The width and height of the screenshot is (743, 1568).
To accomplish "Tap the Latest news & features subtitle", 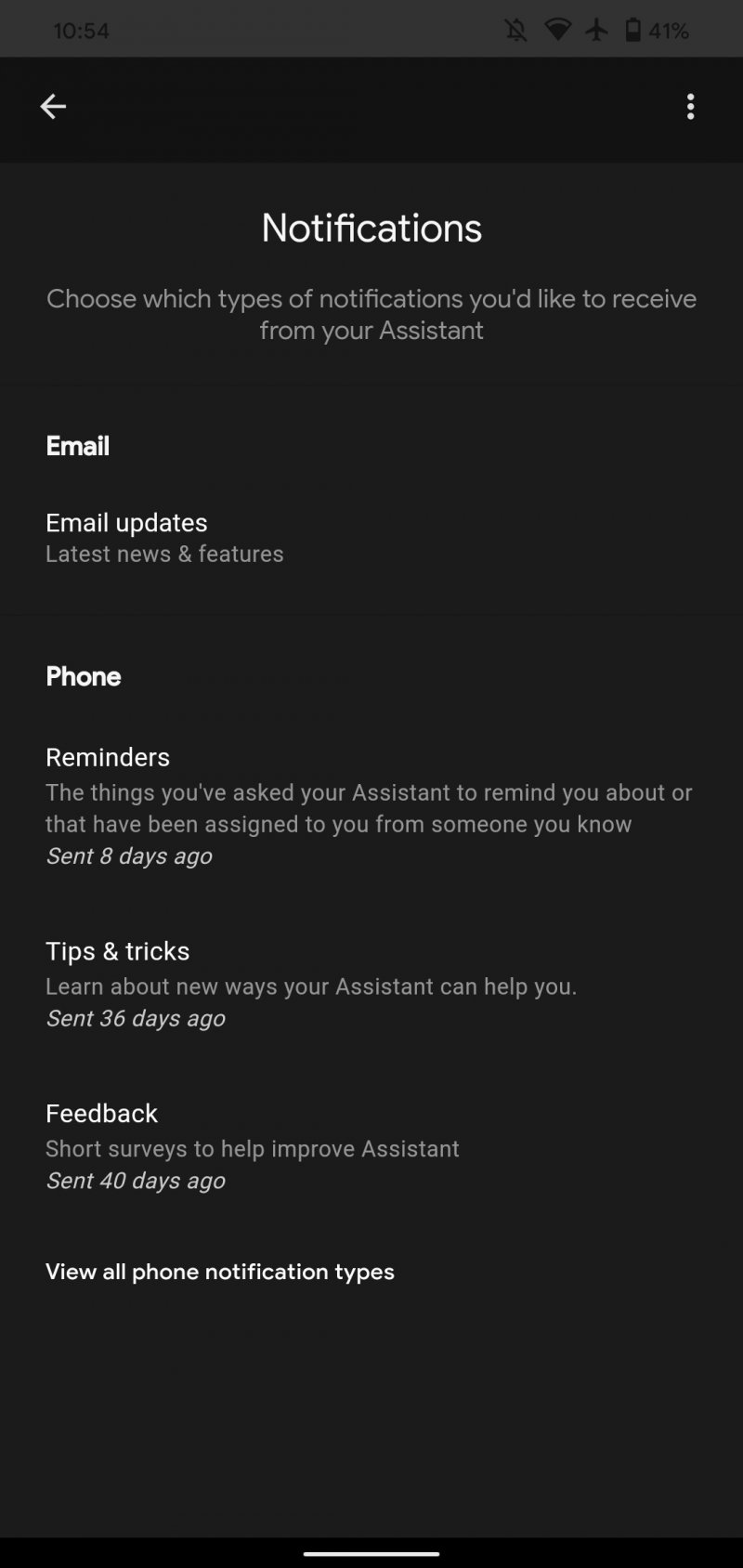I will coord(164,554).
